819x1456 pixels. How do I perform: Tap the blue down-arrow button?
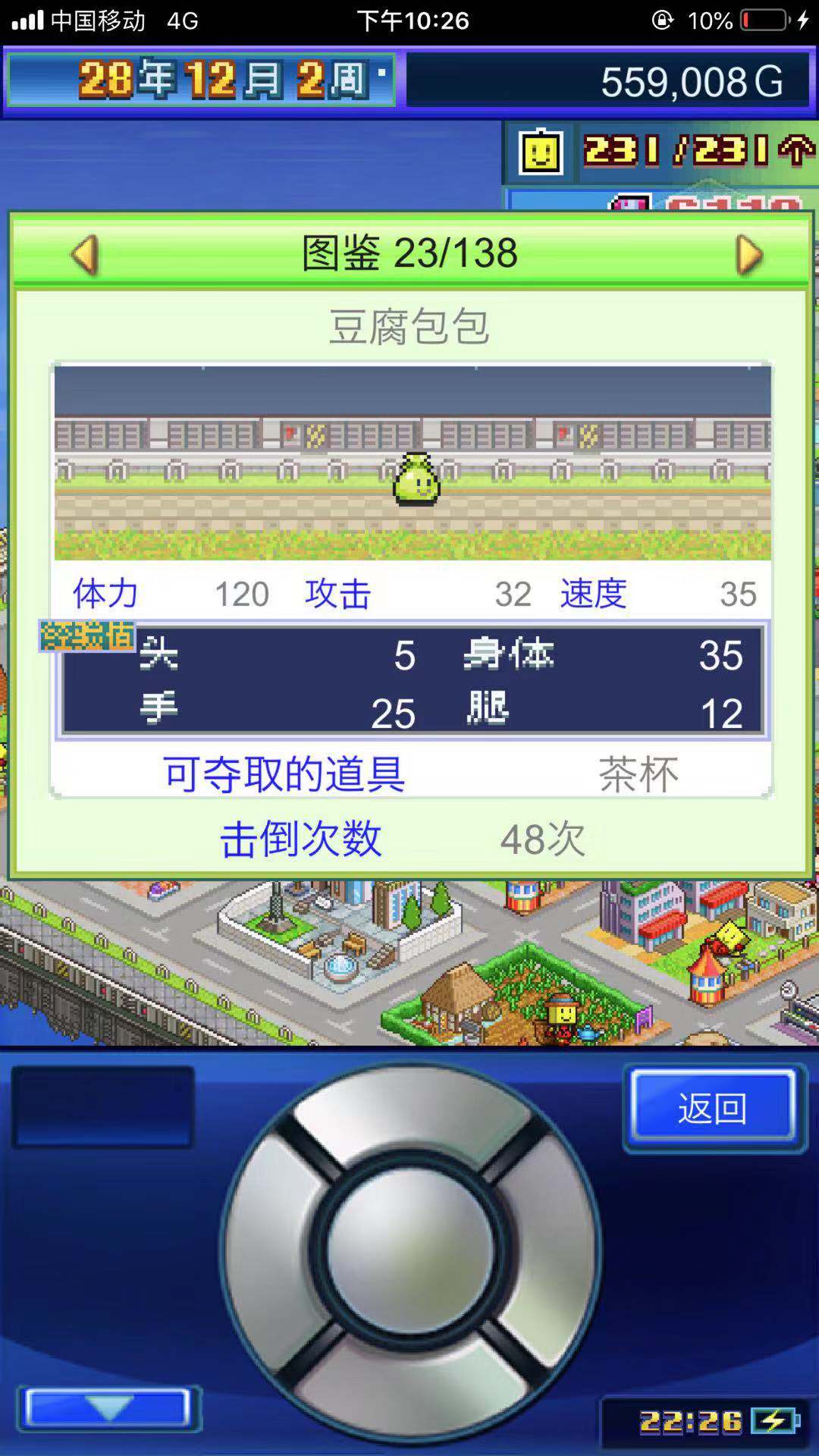point(108,1407)
